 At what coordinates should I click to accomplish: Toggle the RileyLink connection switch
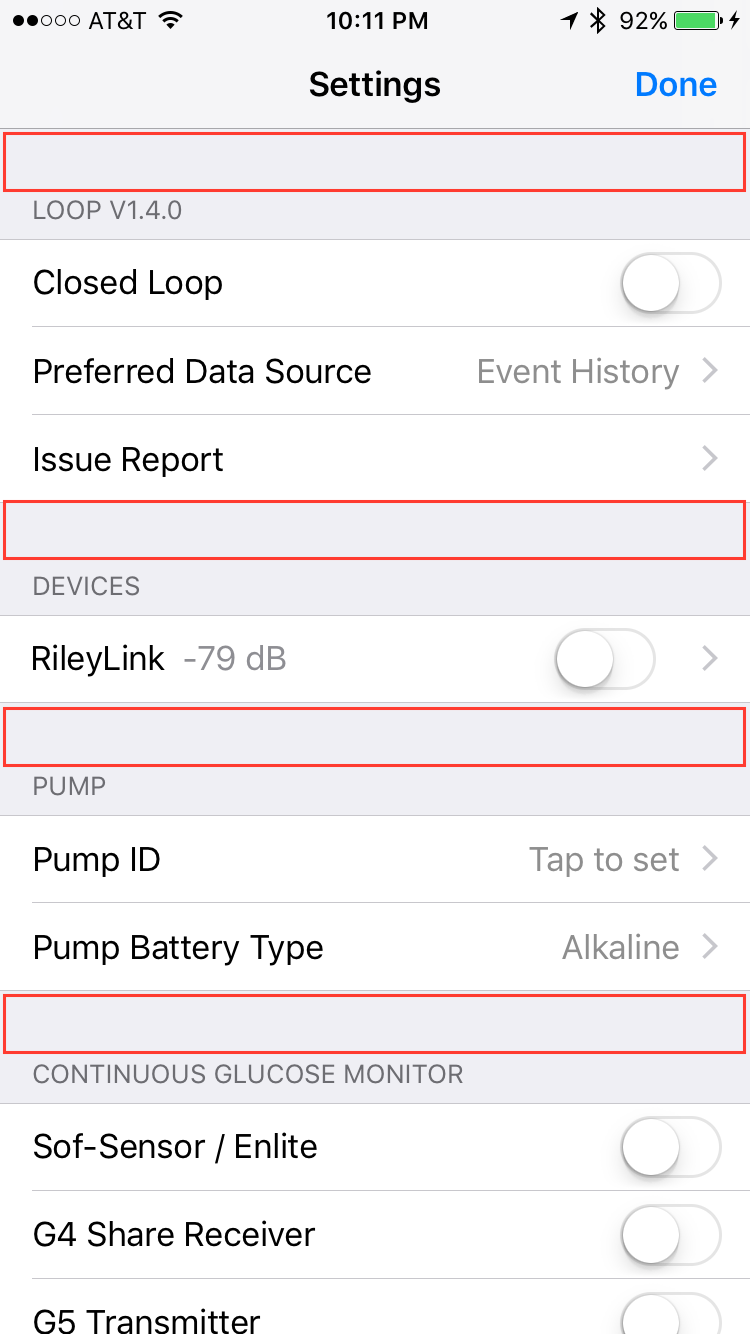click(605, 659)
